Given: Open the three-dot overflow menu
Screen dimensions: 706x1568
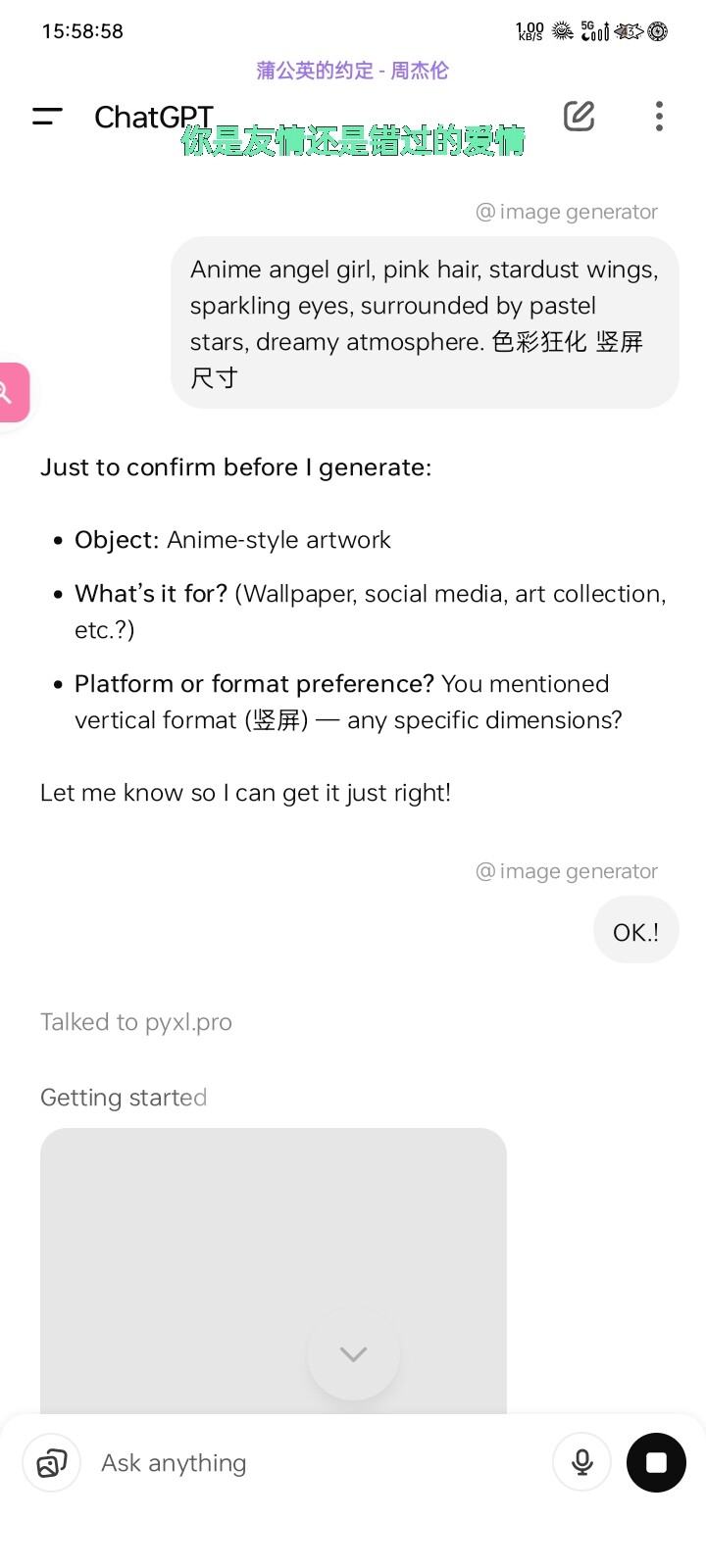Looking at the screenshot, I should point(659,116).
